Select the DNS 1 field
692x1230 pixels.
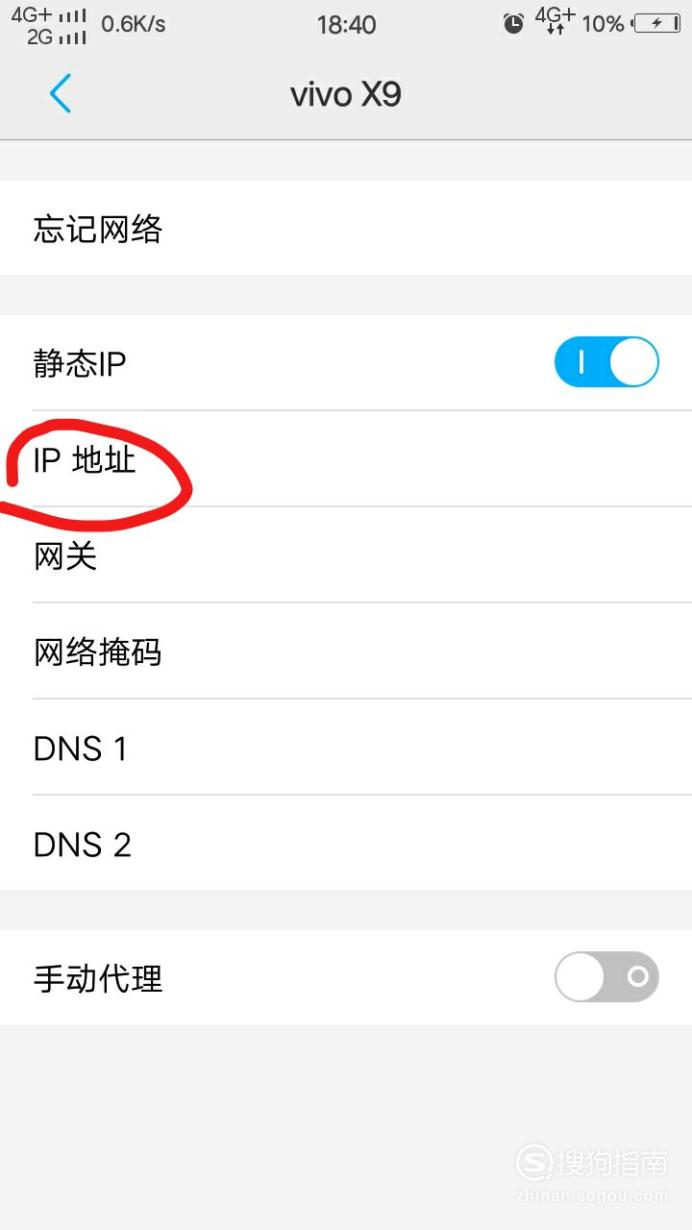(346, 748)
